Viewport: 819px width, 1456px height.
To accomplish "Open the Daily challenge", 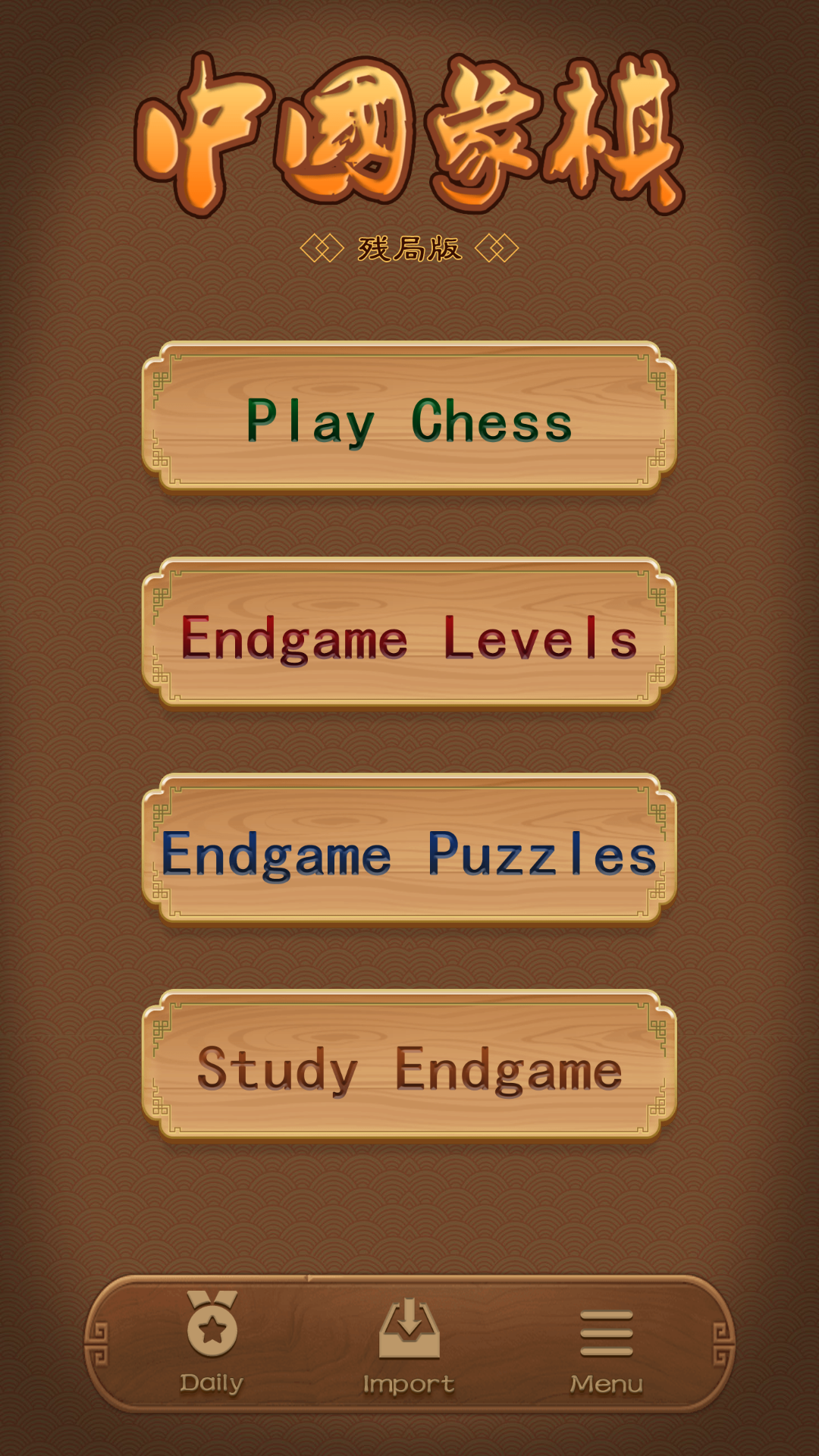I will (x=212, y=1343).
